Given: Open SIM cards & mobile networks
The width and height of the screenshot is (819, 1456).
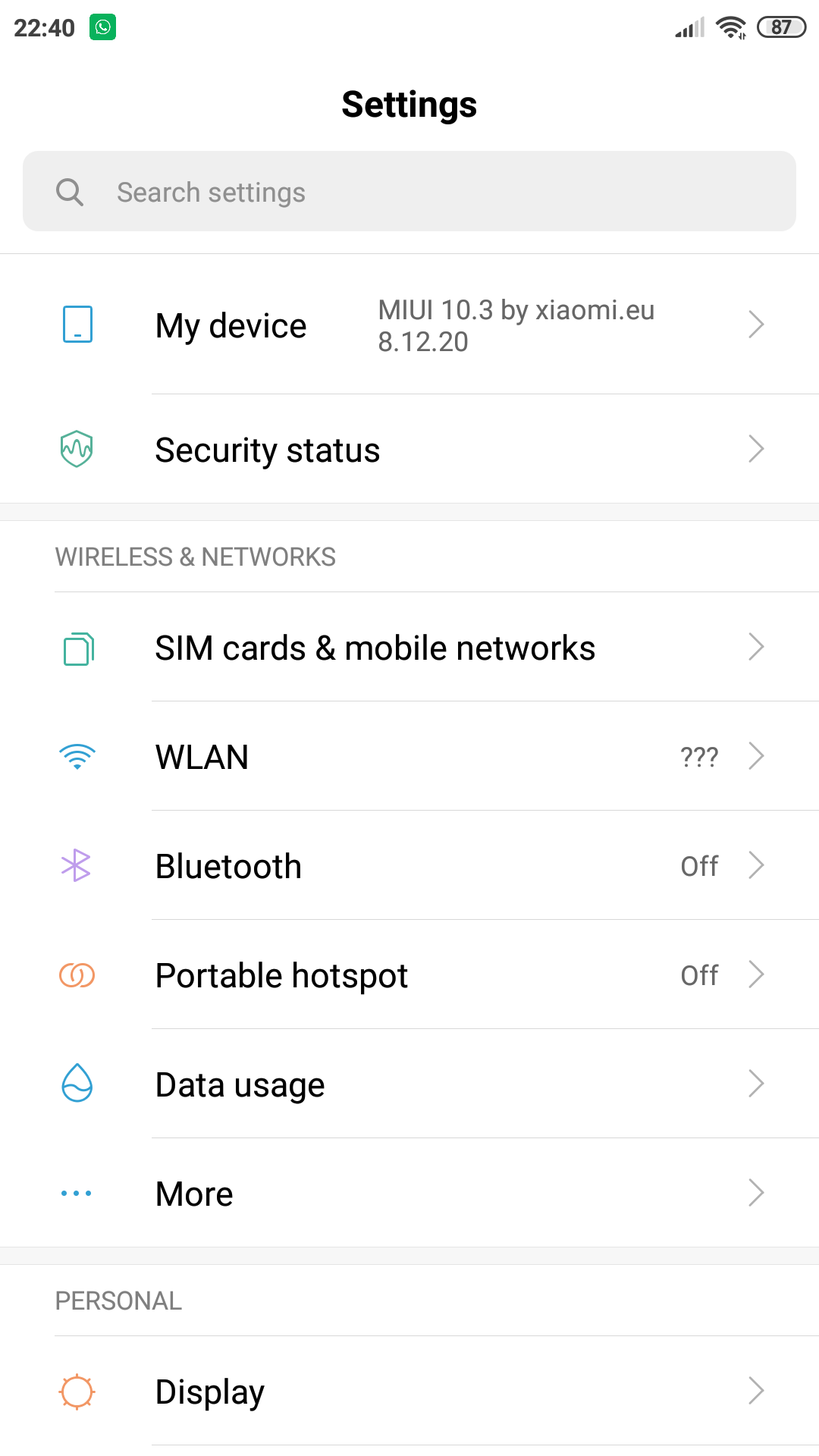Looking at the screenshot, I should [409, 647].
